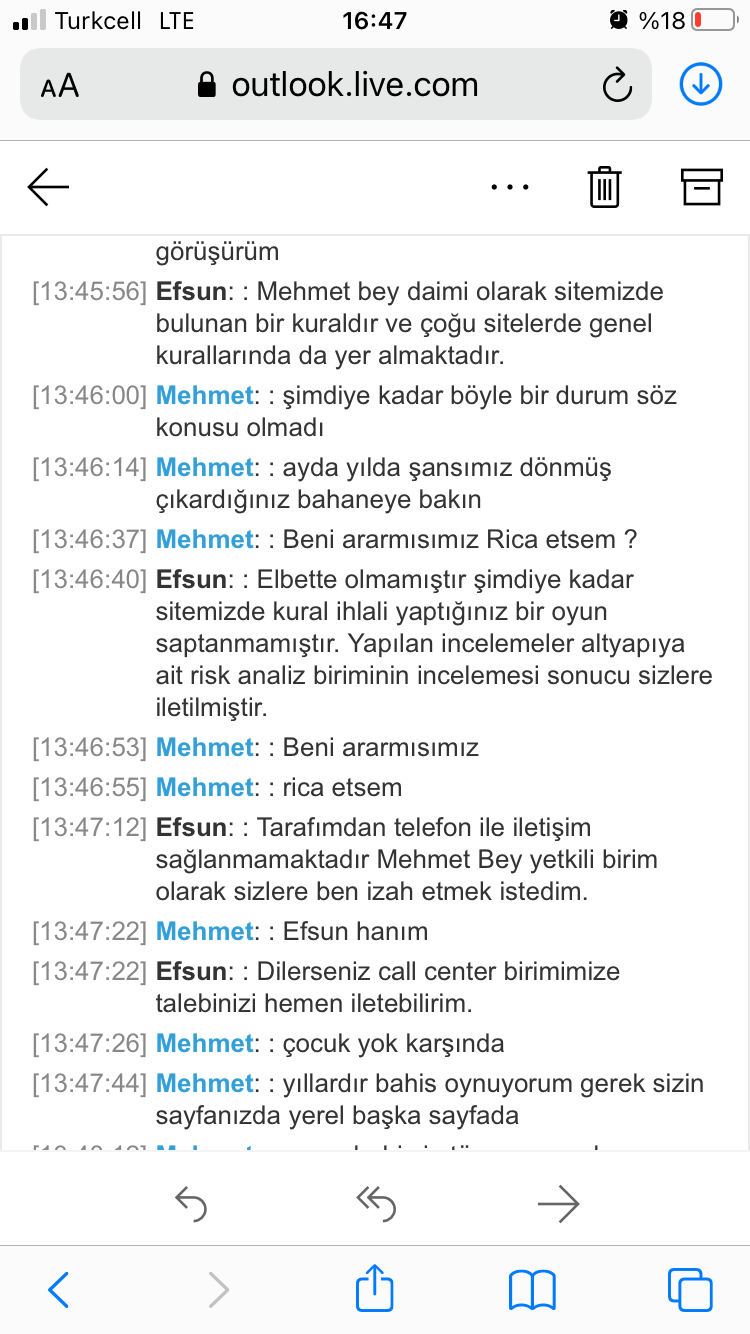Open the three-dot more options menu

[510, 187]
